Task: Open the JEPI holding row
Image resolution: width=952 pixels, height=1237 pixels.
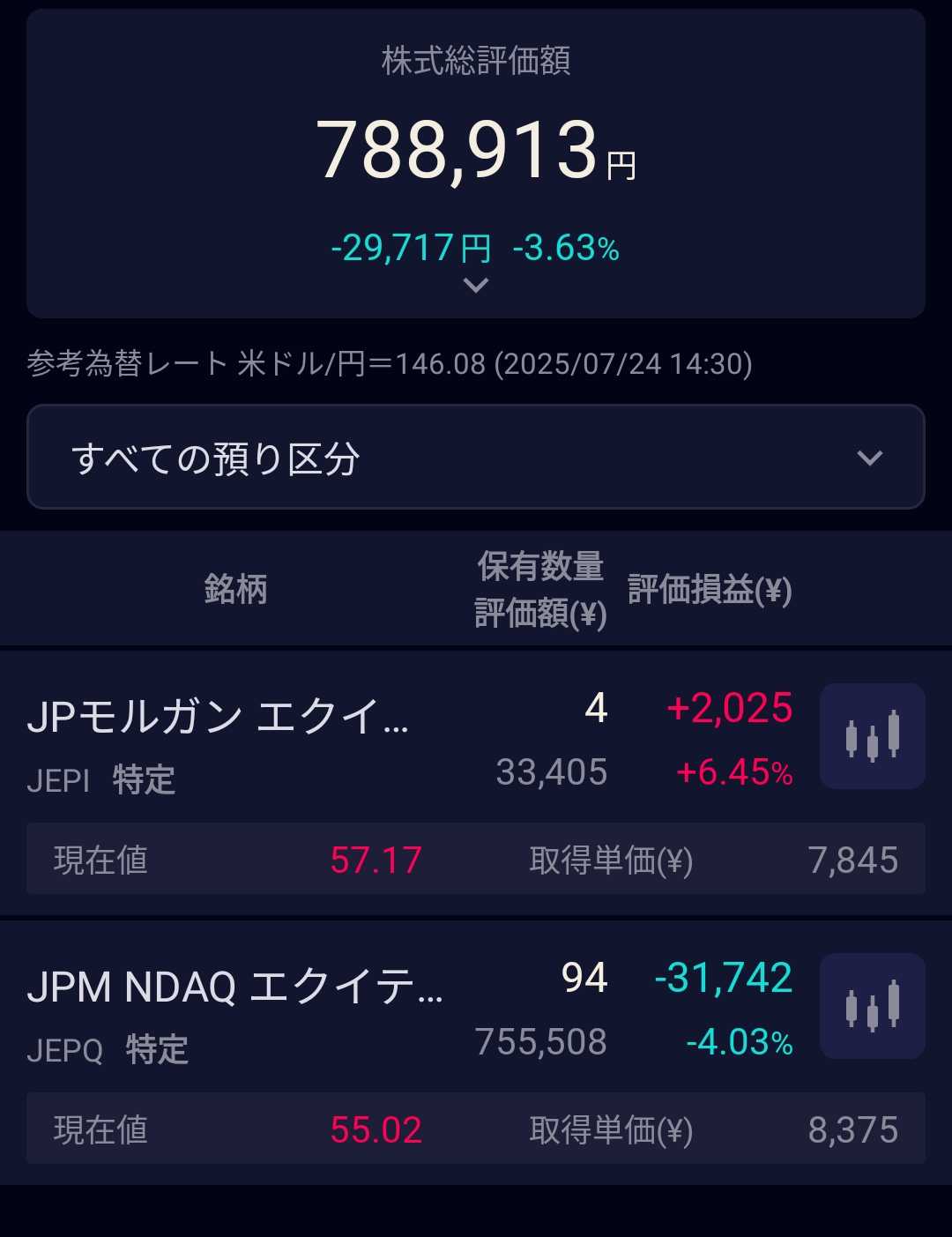Action: pos(476,783)
